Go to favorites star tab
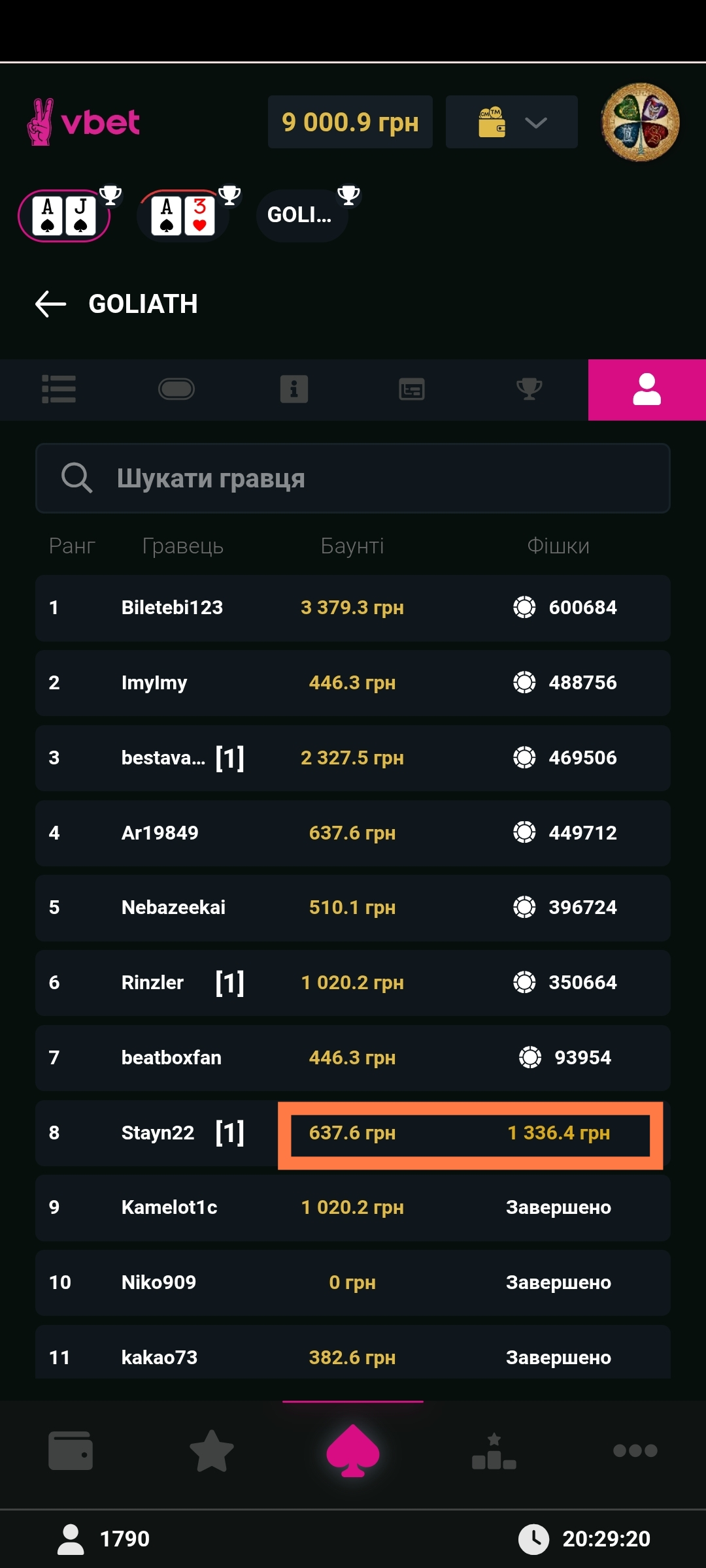Image resolution: width=706 pixels, height=1568 pixels. (212, 1450)
